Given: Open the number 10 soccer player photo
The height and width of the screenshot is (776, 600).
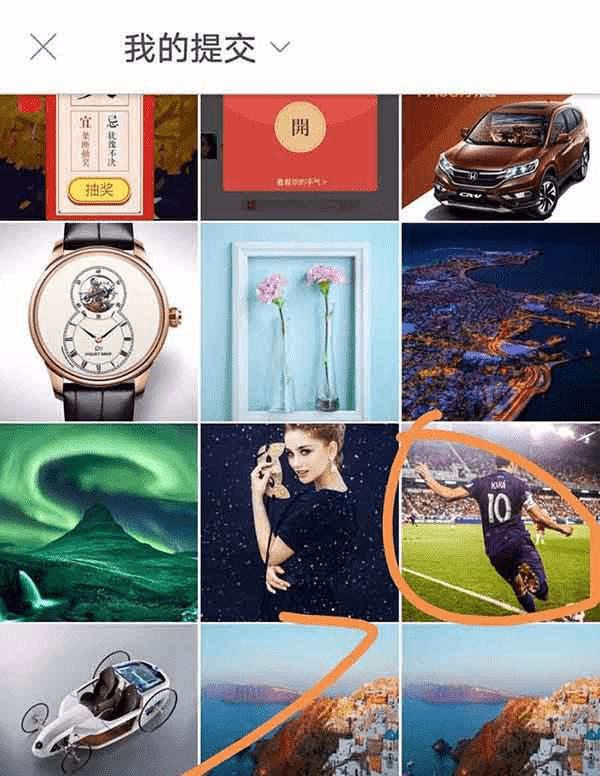Looking at the screenshot, I should click(x=500, y=521).
